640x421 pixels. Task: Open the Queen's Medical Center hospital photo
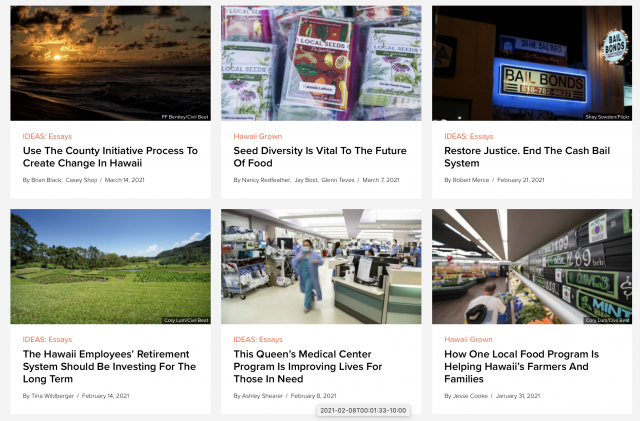coord(321,266)
